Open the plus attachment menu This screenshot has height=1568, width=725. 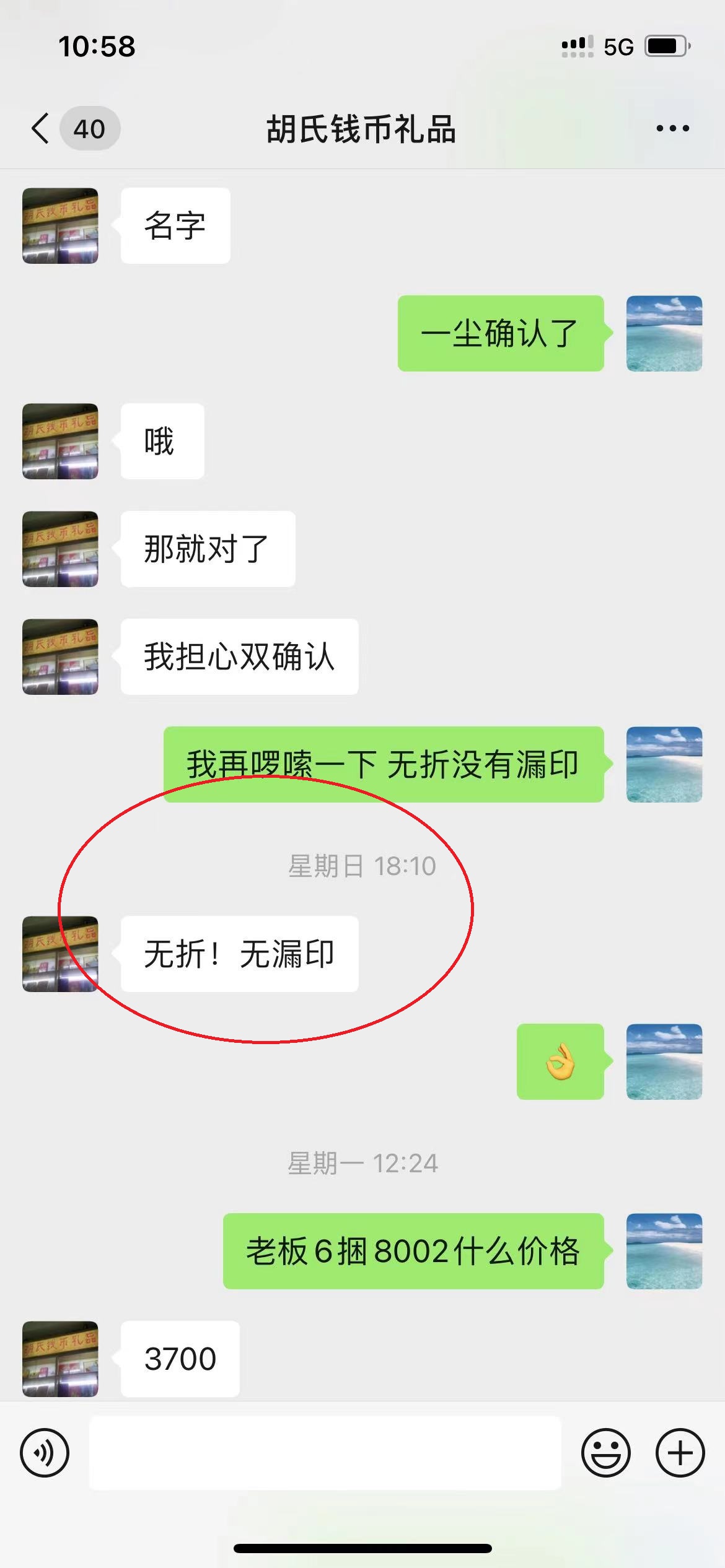point(680,1453)
